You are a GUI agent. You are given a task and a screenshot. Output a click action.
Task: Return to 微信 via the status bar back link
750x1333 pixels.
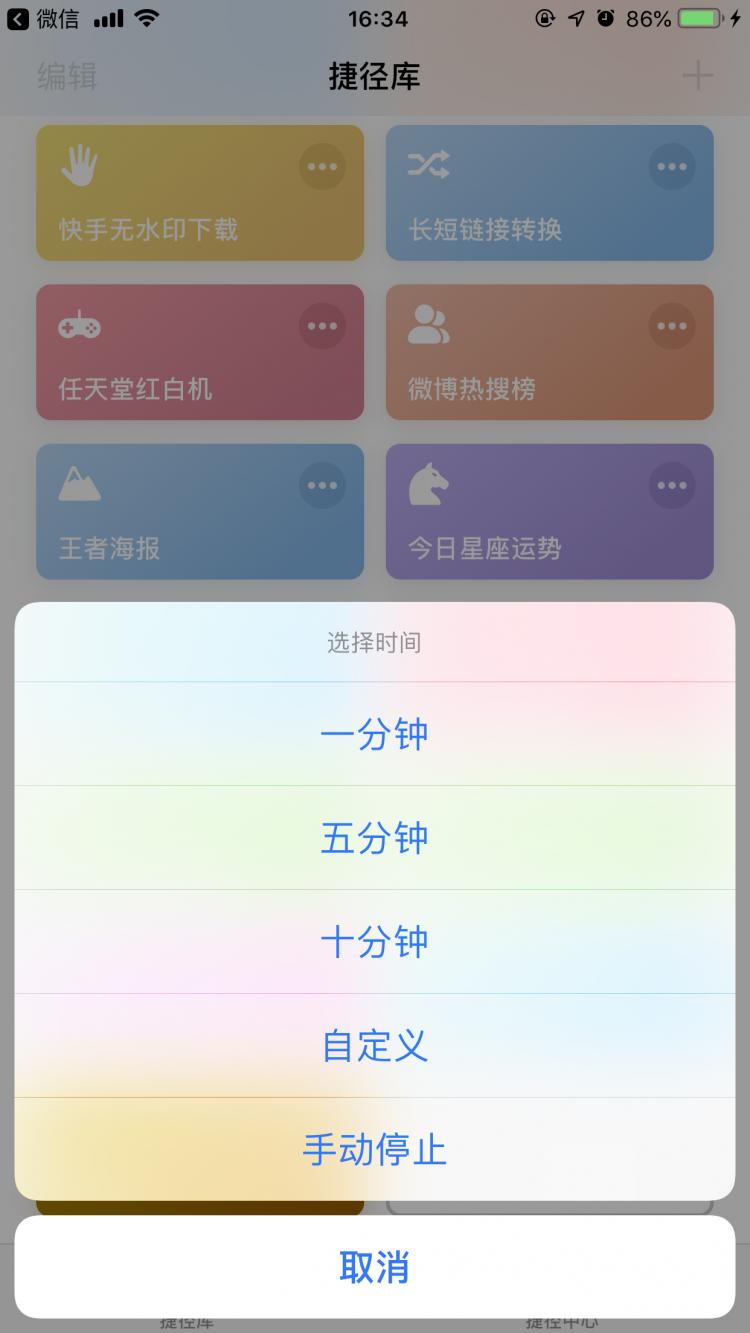43,18
